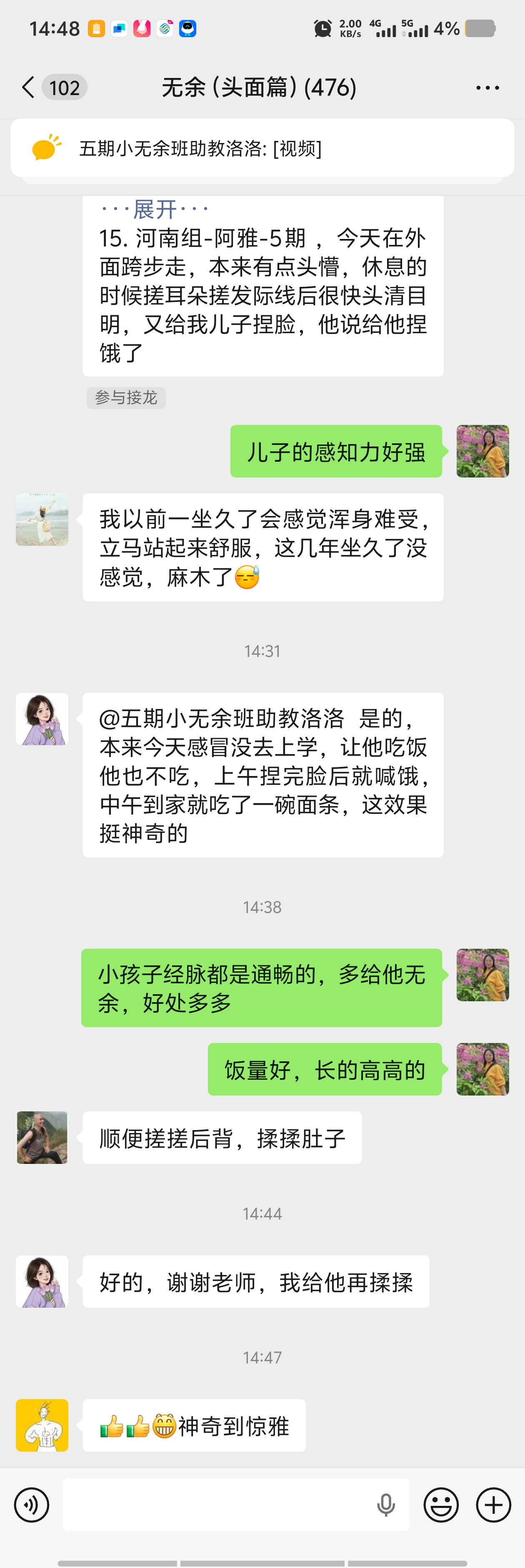Open pinned video message from 五期小无余班助教洛洛

(x=262, y=148)
